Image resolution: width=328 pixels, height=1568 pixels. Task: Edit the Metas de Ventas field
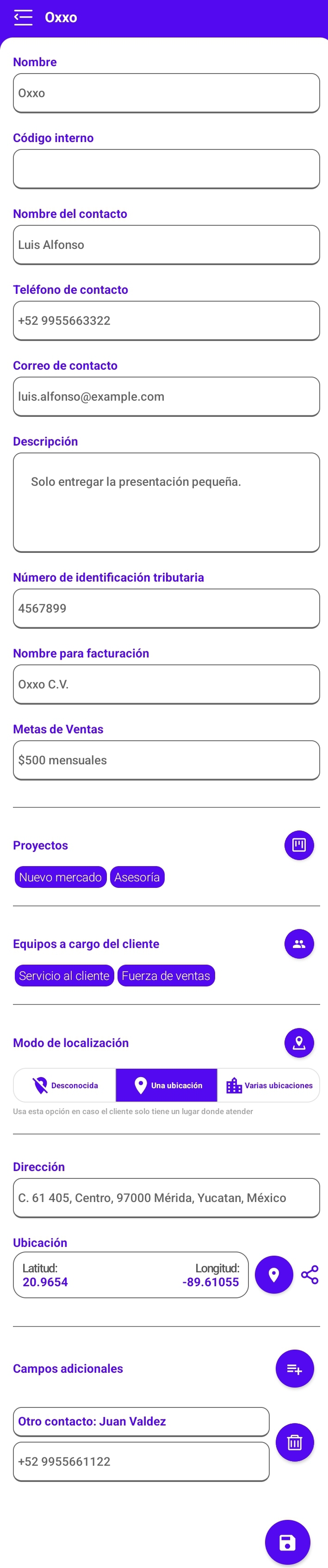point(166,760)
